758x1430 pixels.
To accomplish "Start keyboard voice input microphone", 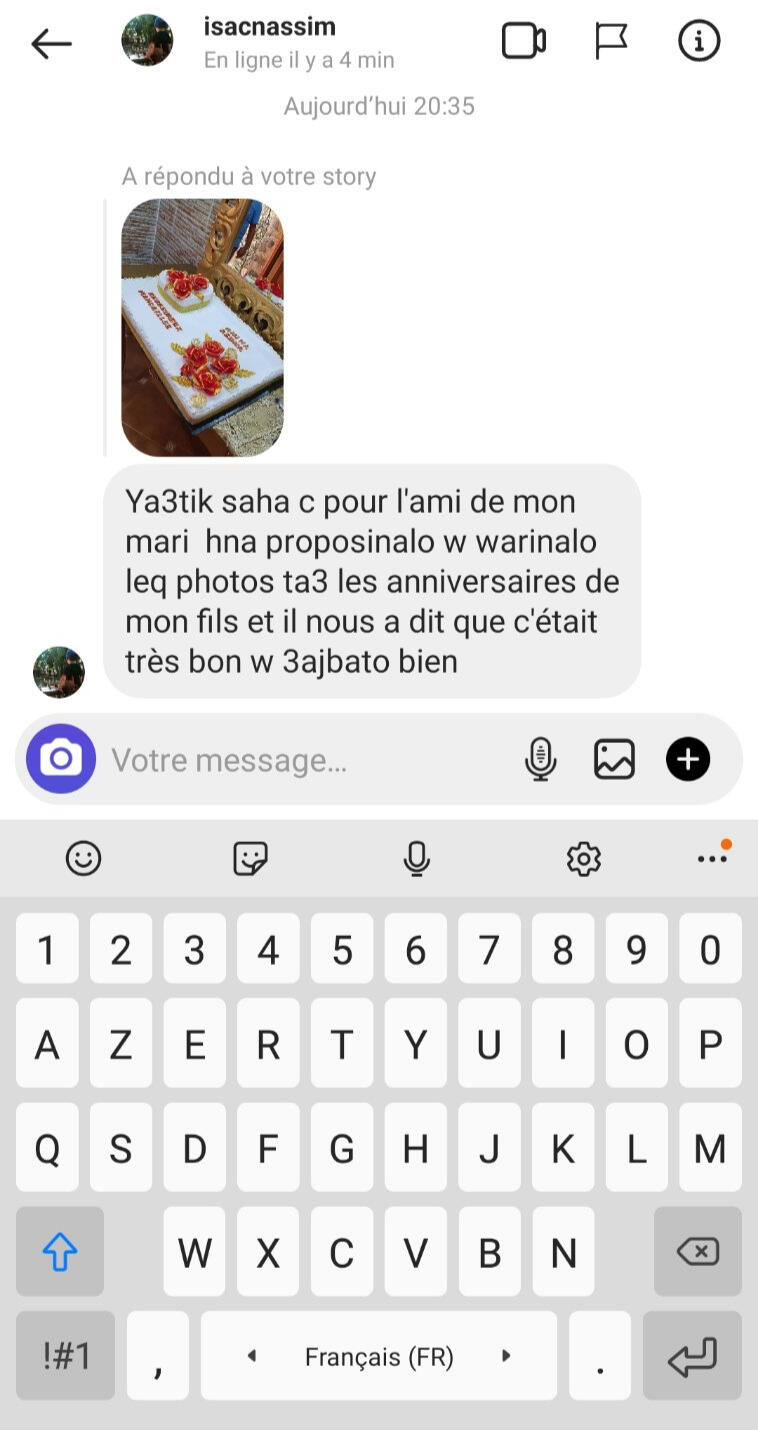I will point(417,858).
